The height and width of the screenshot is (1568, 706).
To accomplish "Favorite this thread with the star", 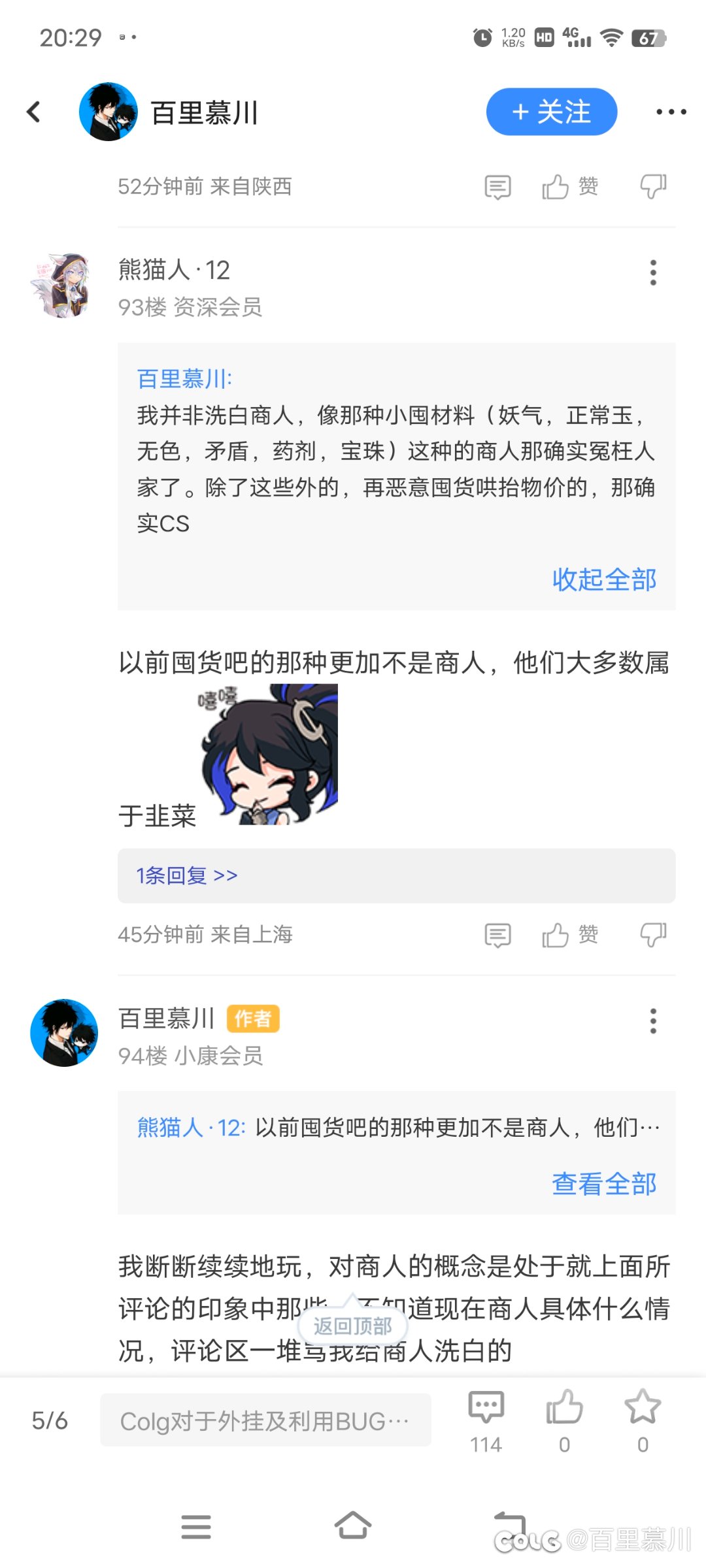I will coord(643,1418).
